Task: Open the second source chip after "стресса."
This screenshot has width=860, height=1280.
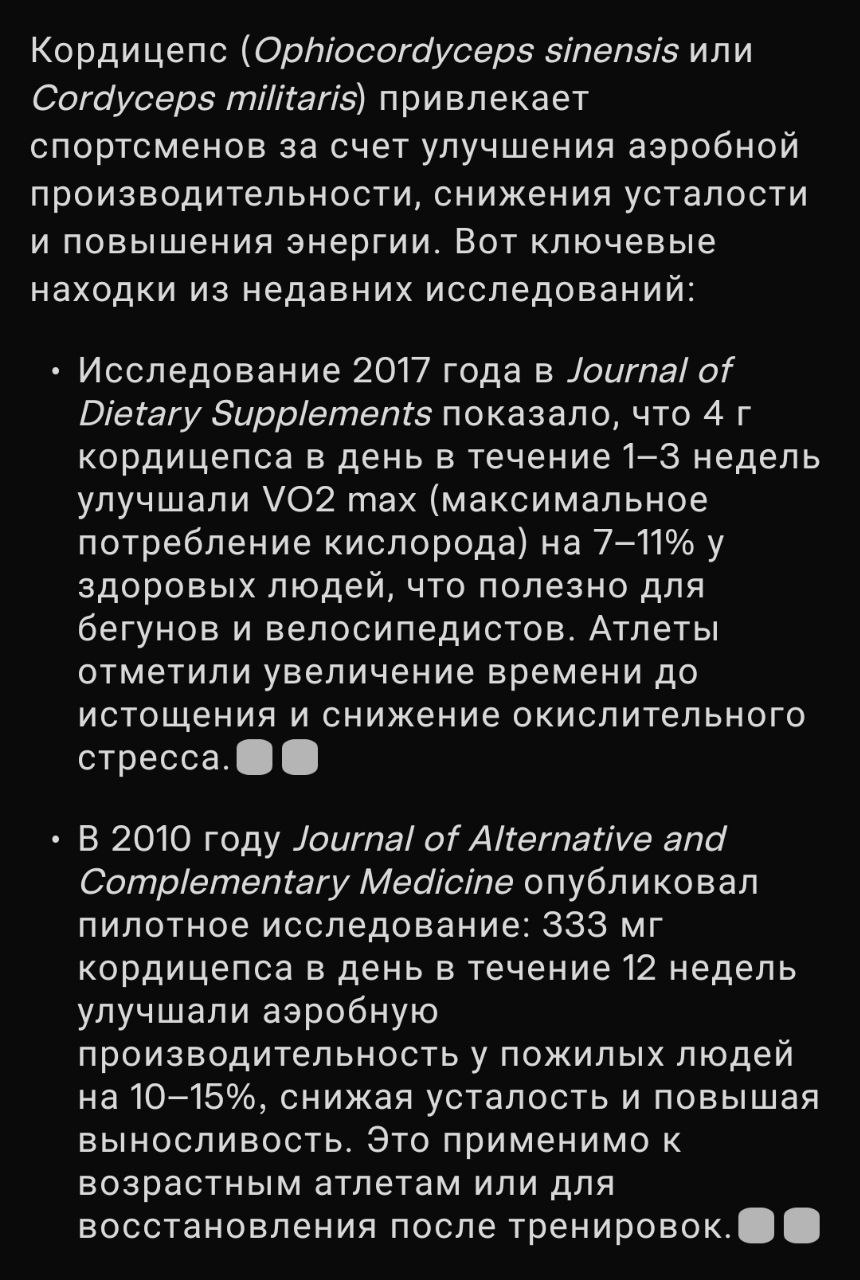Action: click(x=299, y=758)
